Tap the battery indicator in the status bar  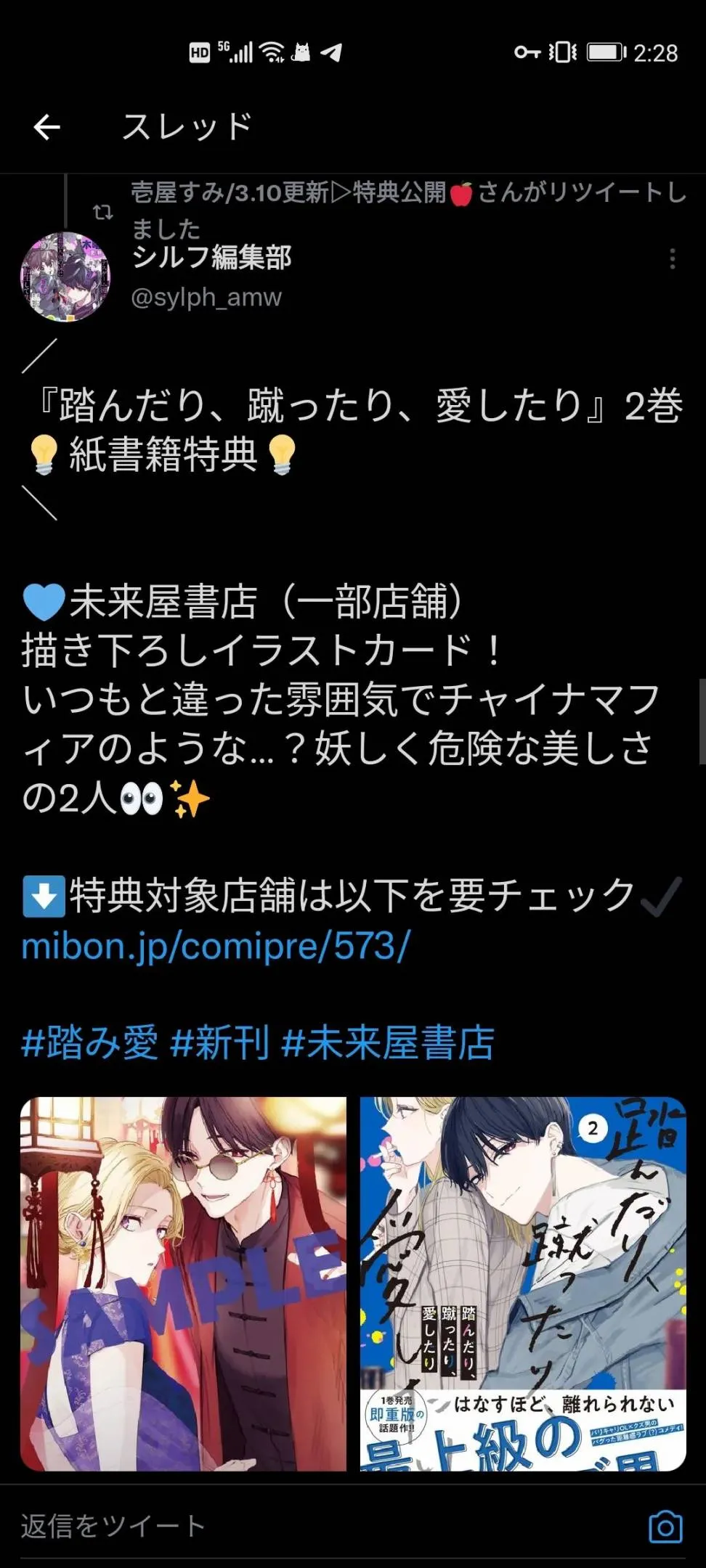pos(606,52)
